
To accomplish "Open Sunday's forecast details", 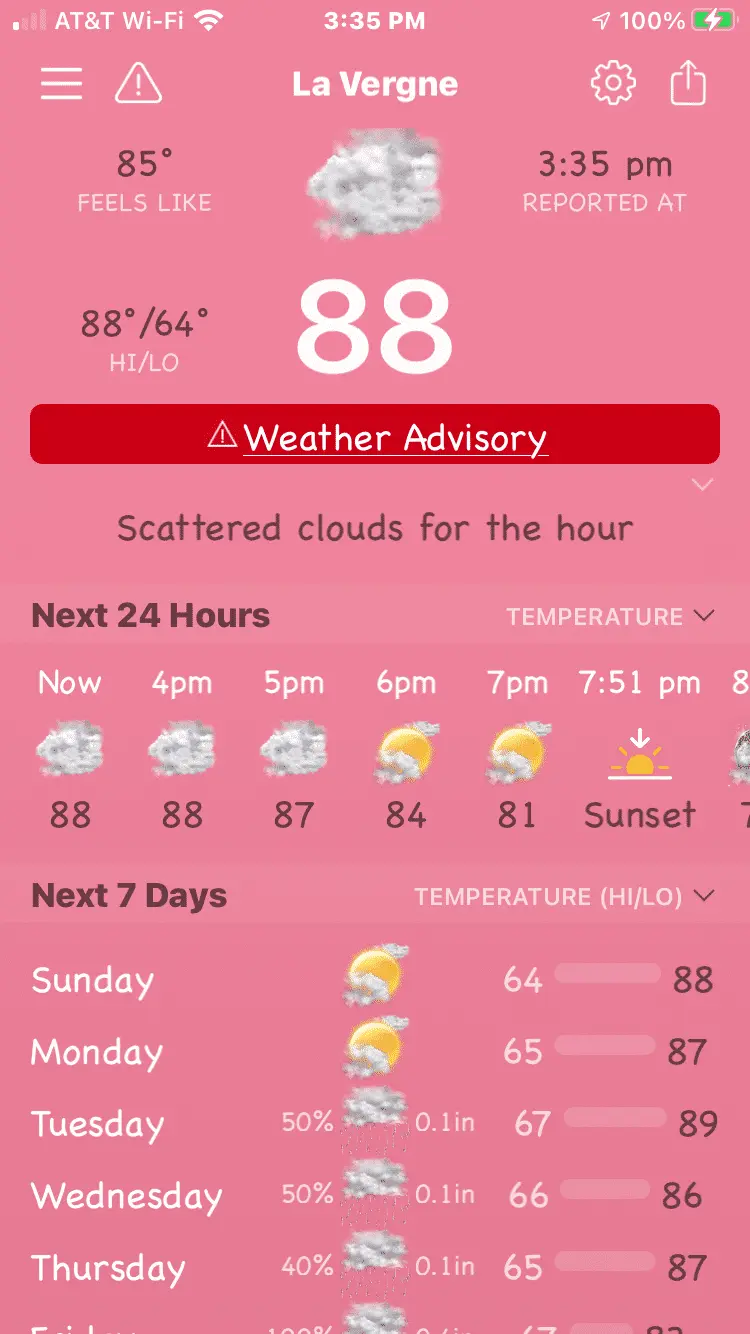I will tap(375, 979).
